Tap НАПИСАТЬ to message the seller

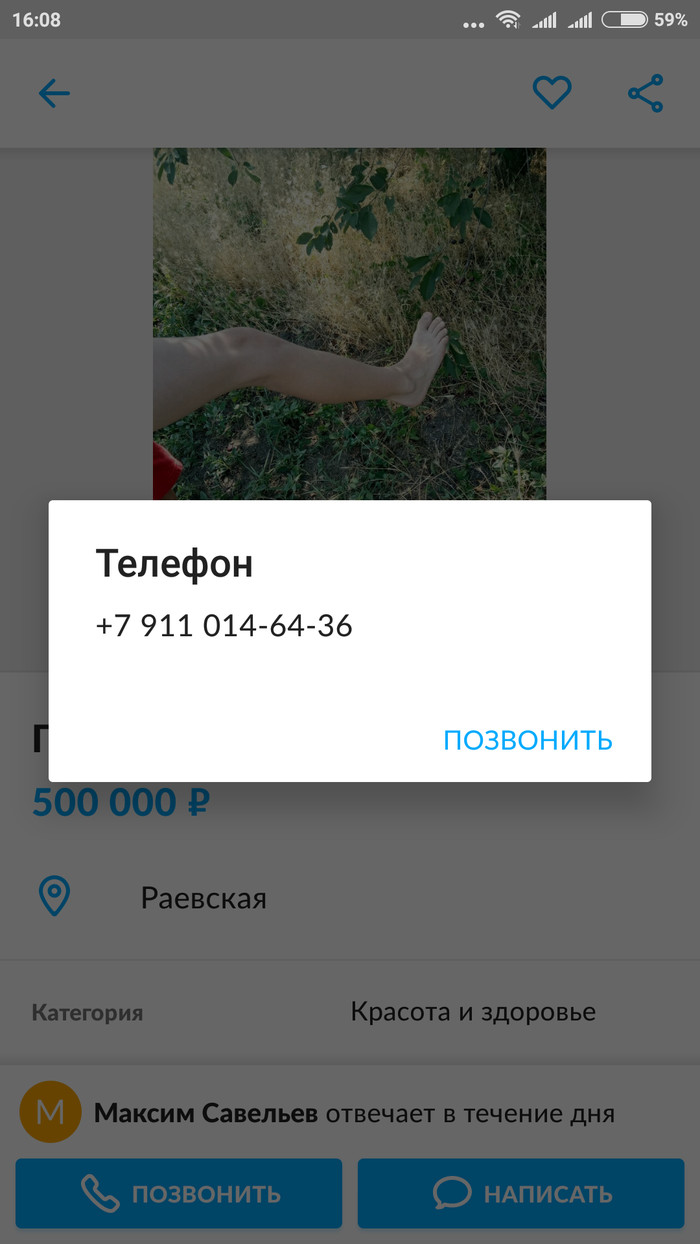tap(521, 1193)
